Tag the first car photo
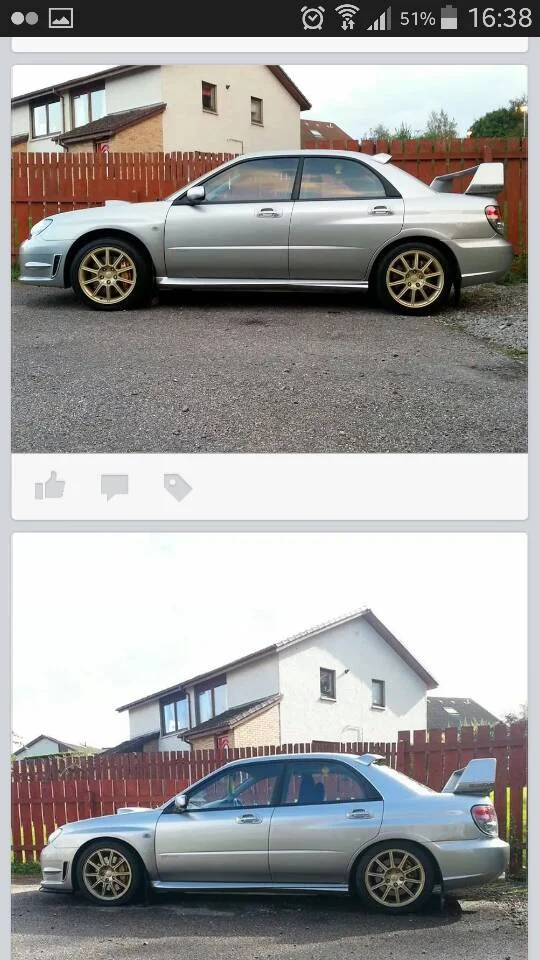 tap(178, 487)
